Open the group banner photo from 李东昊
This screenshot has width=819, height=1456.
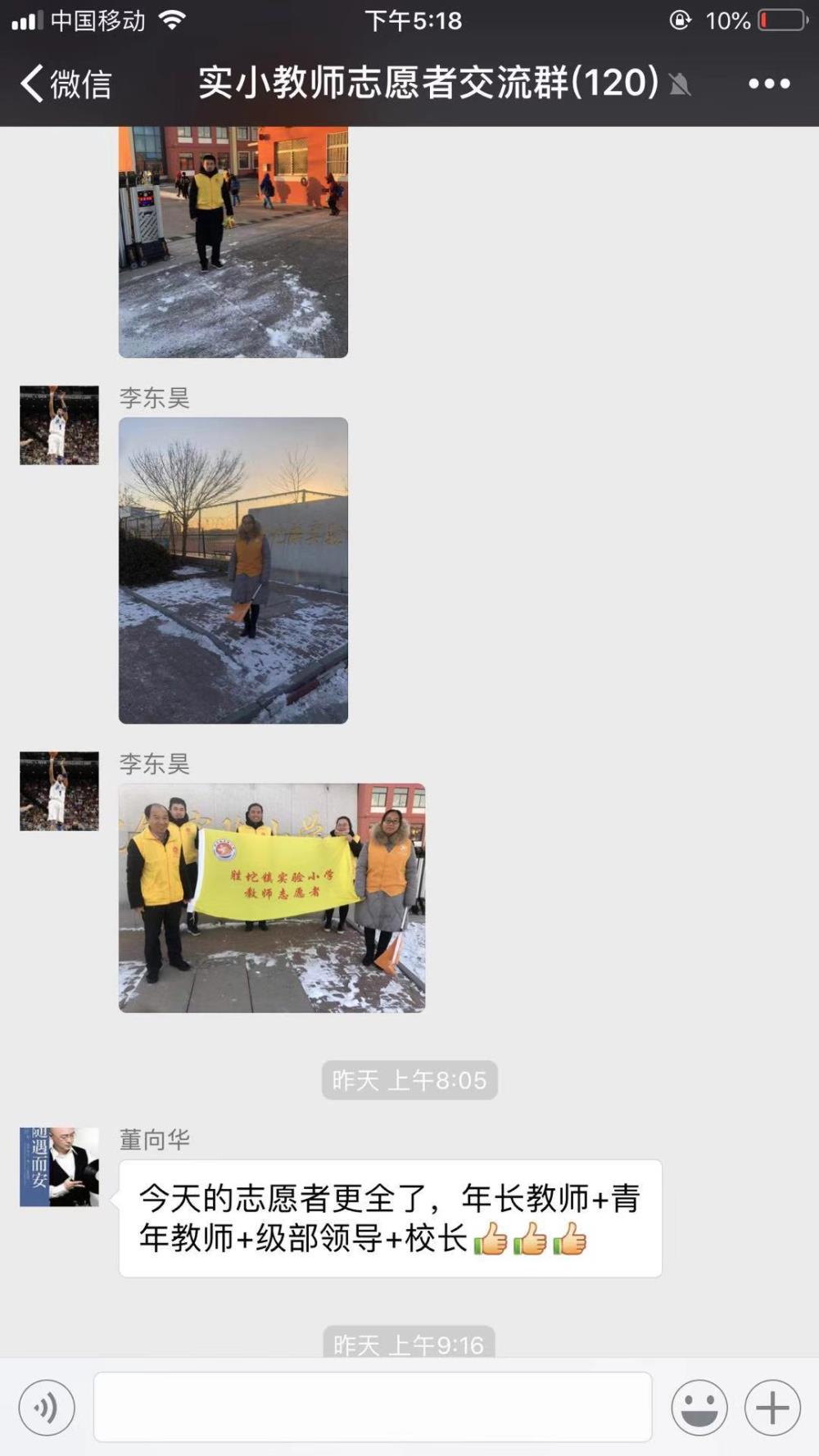click(272, 898)
